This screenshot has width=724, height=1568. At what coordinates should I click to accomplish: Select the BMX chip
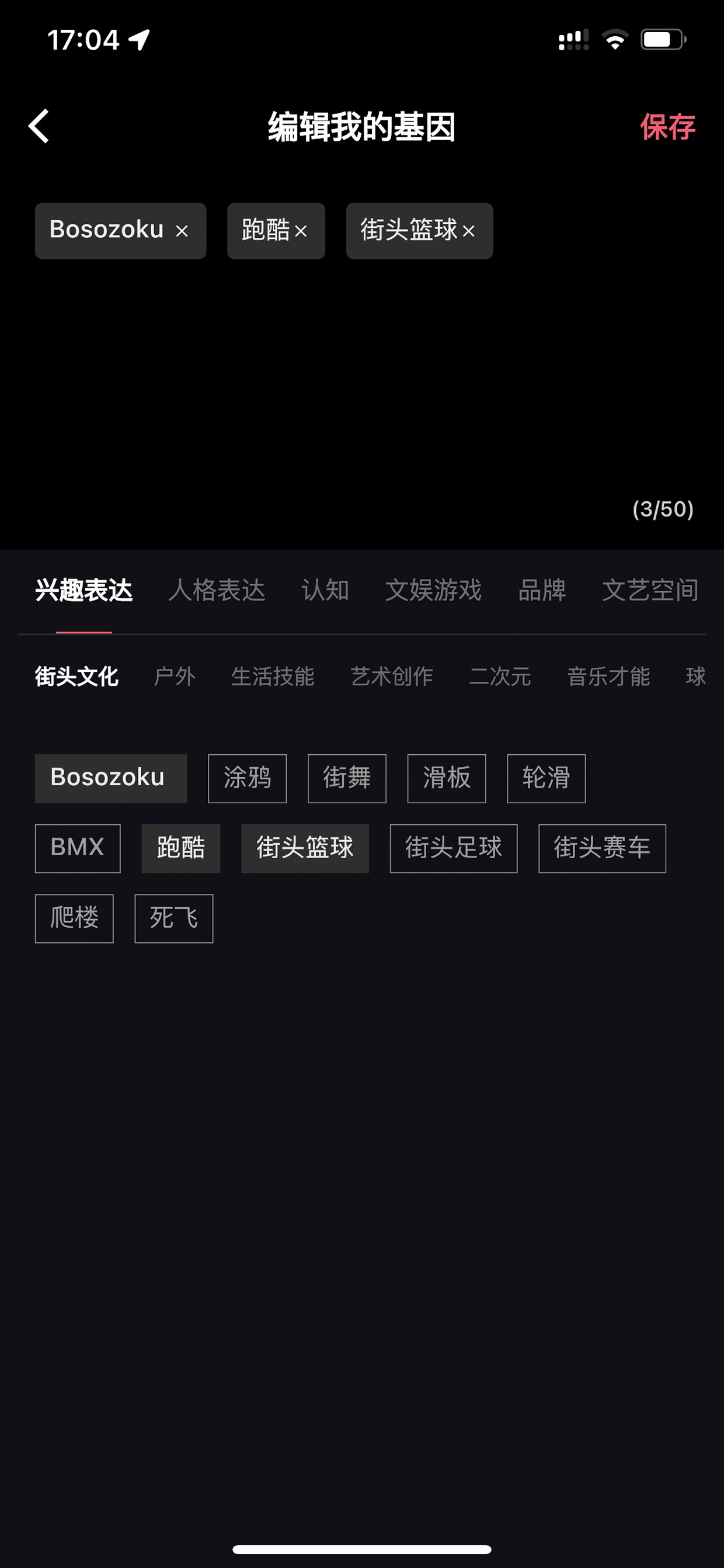pos(78,848)
